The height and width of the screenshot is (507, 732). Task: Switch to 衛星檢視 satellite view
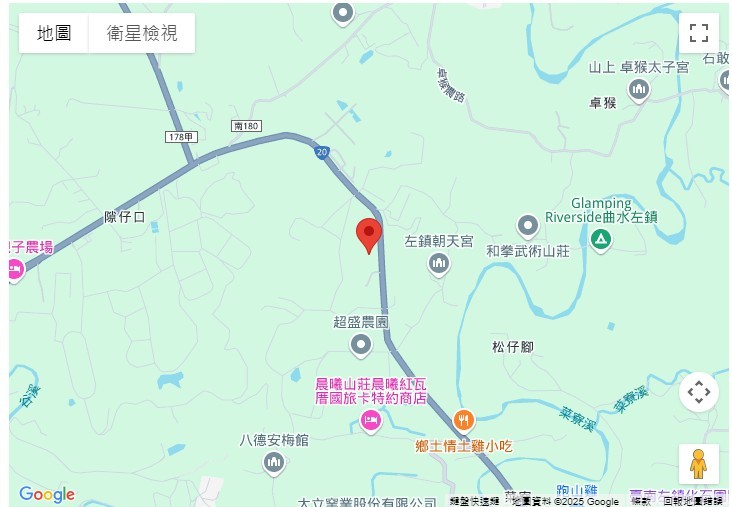(x=142, y=33)
